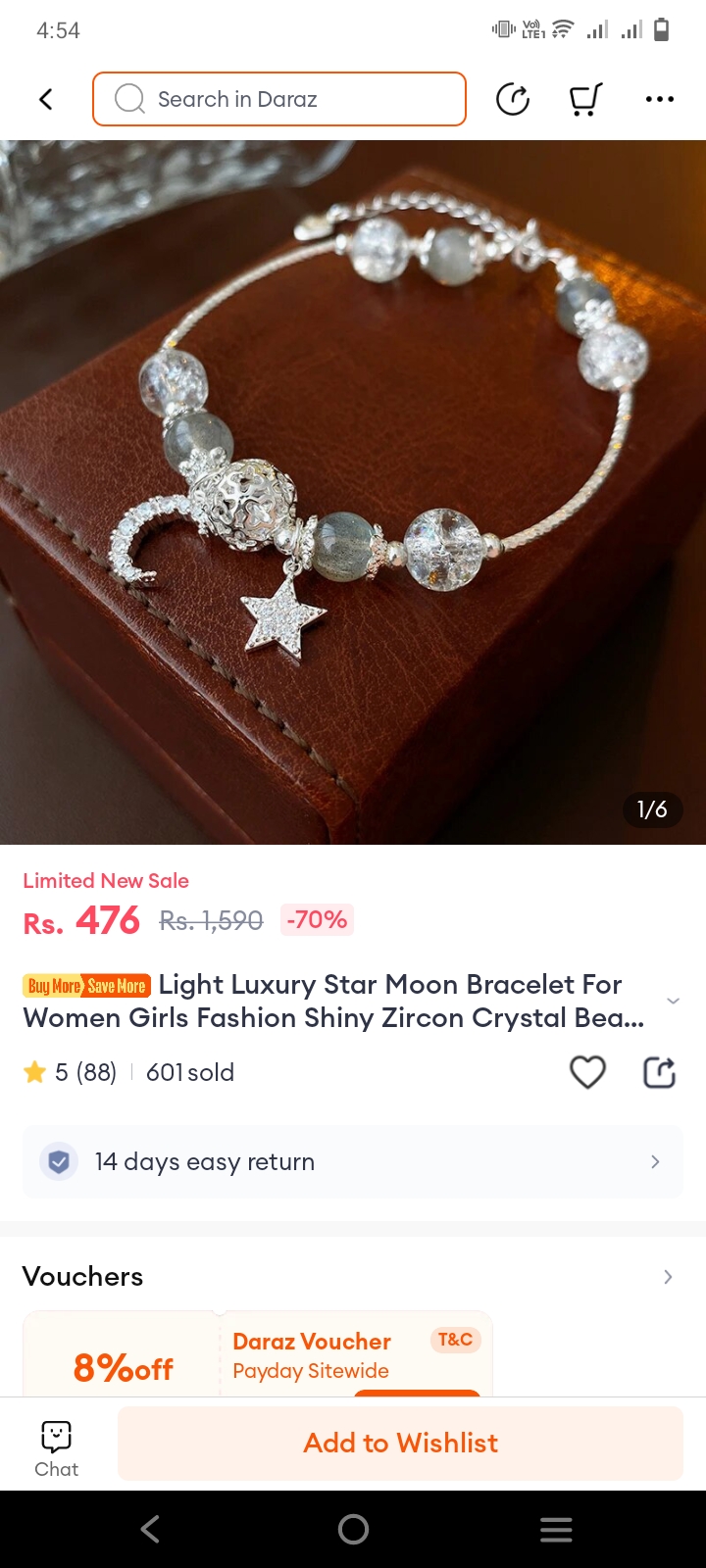Expand the full product title

[673, 1001]
